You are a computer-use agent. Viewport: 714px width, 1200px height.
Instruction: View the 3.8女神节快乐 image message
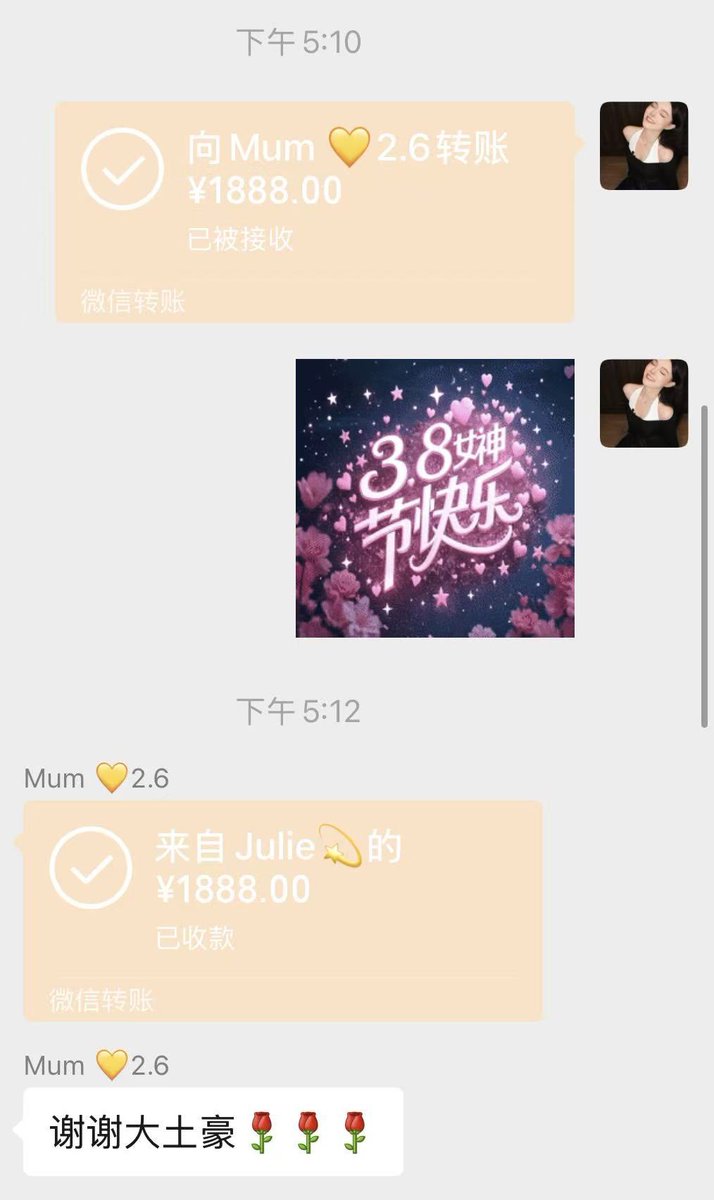click(x=435, y=498)
